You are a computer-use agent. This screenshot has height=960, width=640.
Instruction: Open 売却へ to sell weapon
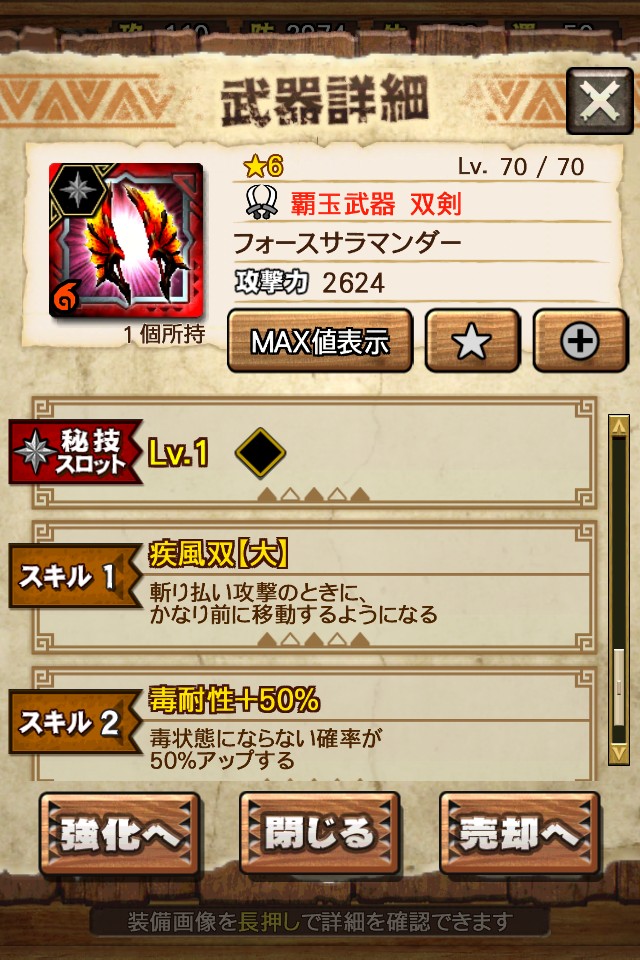pos(519,833)
